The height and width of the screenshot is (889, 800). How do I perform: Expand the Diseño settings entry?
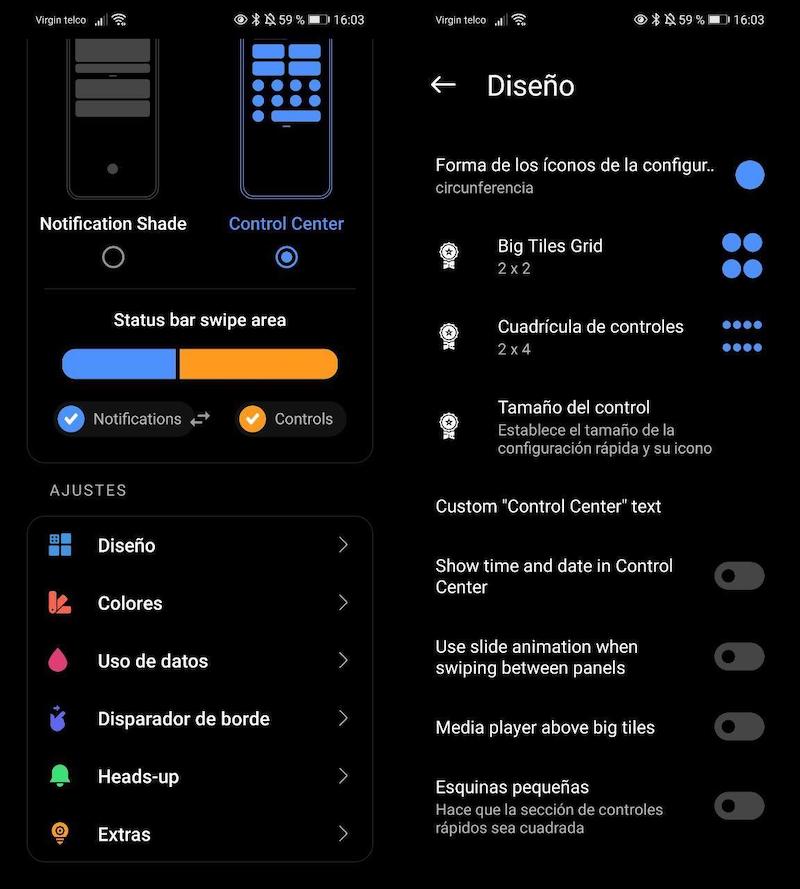point(200,545)
